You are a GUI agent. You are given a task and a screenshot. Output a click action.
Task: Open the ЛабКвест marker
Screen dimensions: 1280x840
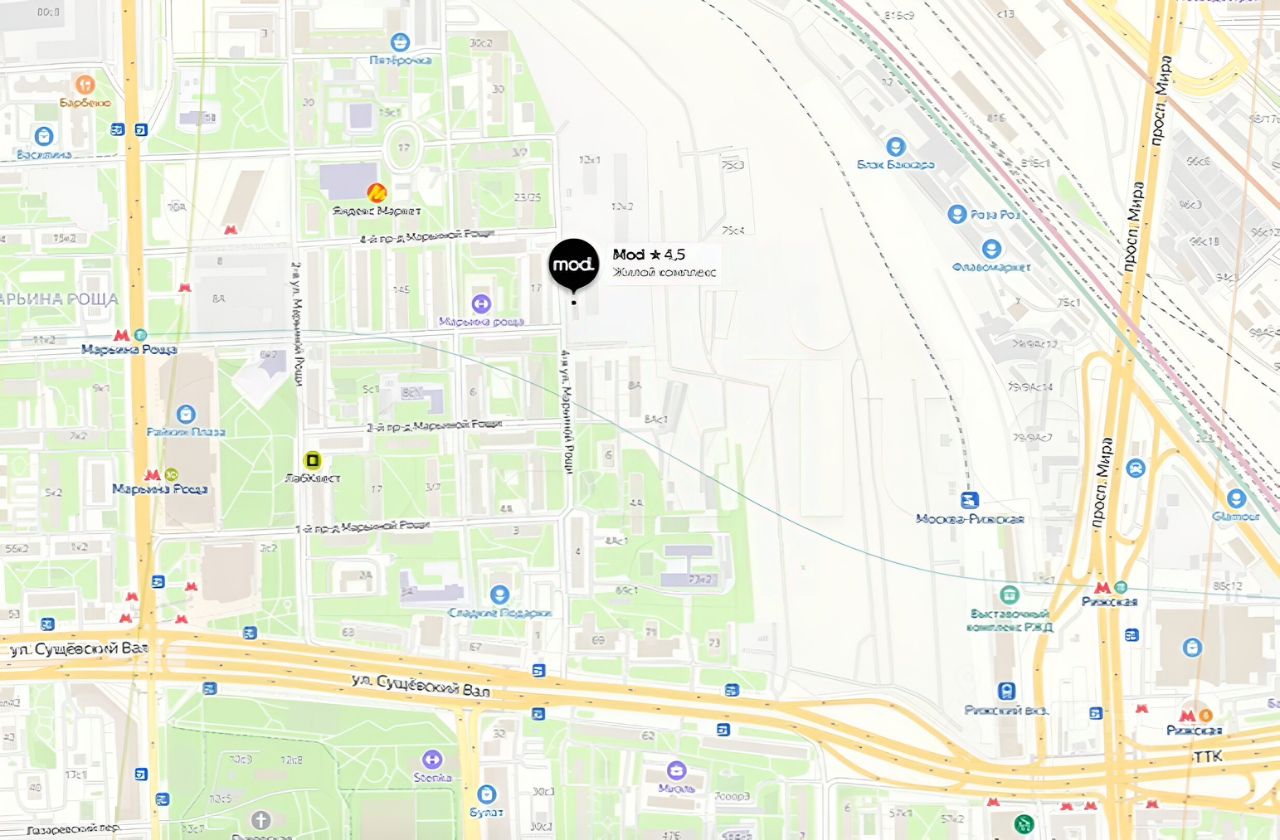pyautogui.click(x=313, y=460)
